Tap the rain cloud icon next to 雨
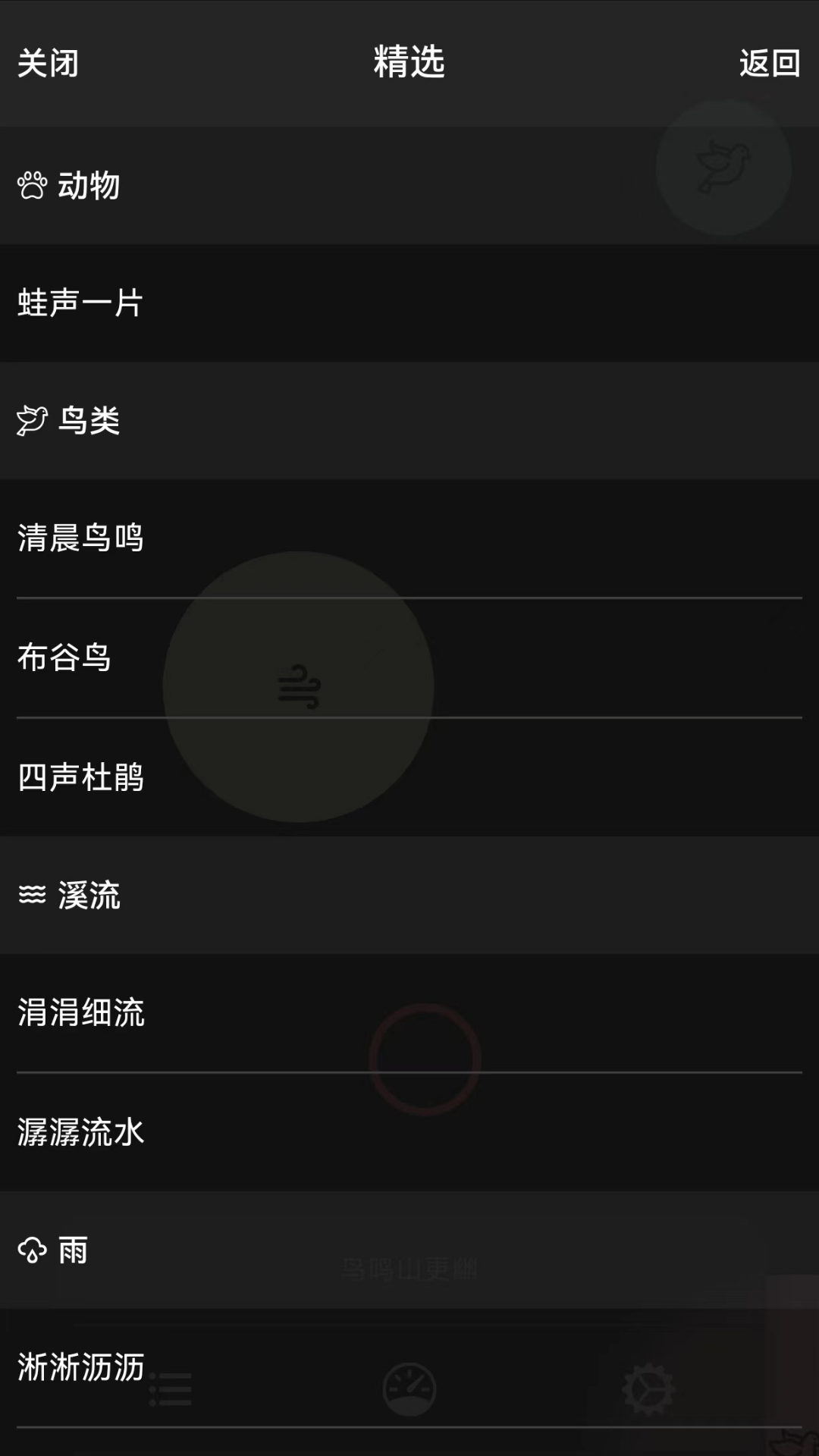 click(x=31, y=1251)
